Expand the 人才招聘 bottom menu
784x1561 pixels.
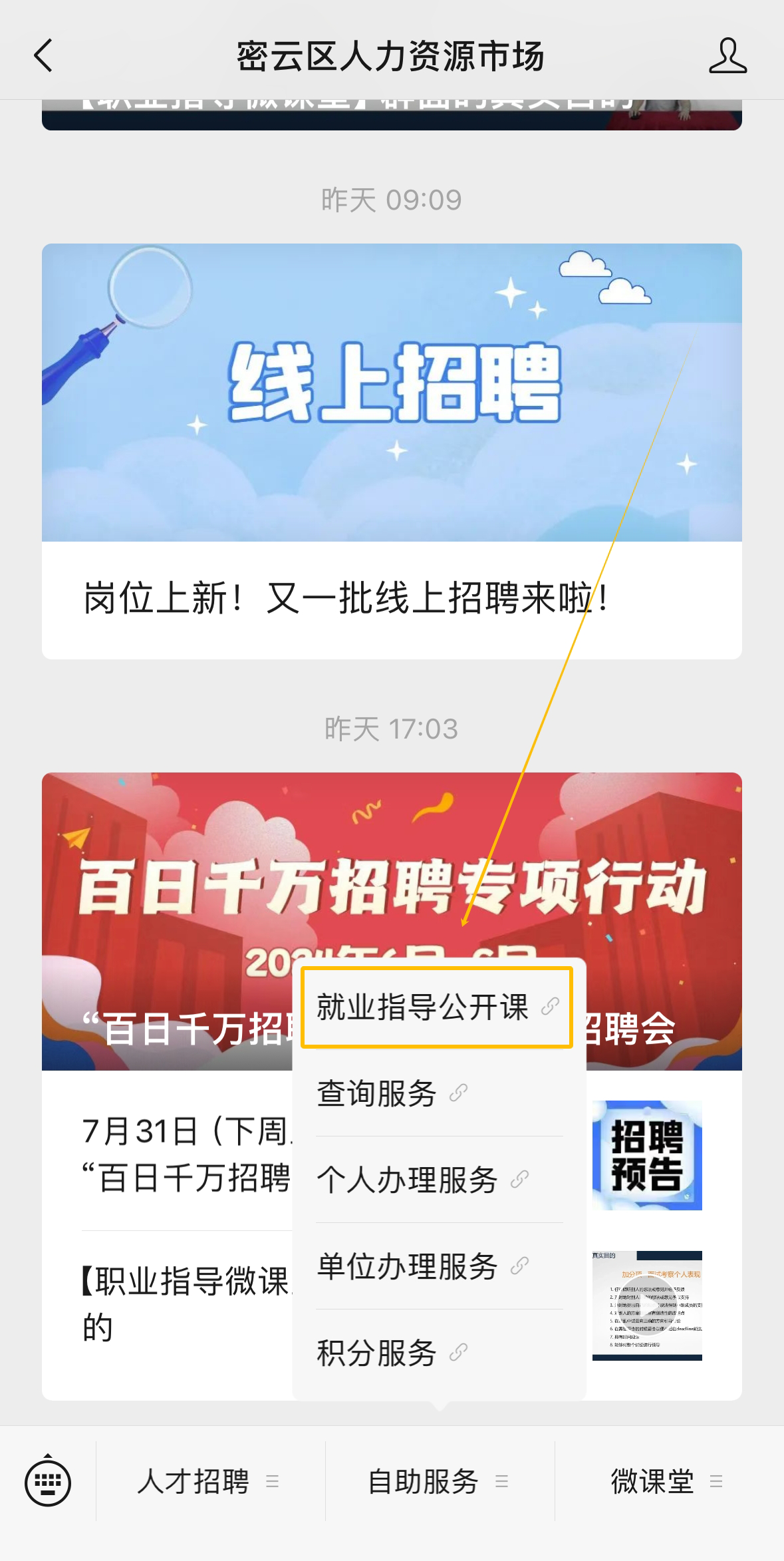click(x=209, y=1482)
